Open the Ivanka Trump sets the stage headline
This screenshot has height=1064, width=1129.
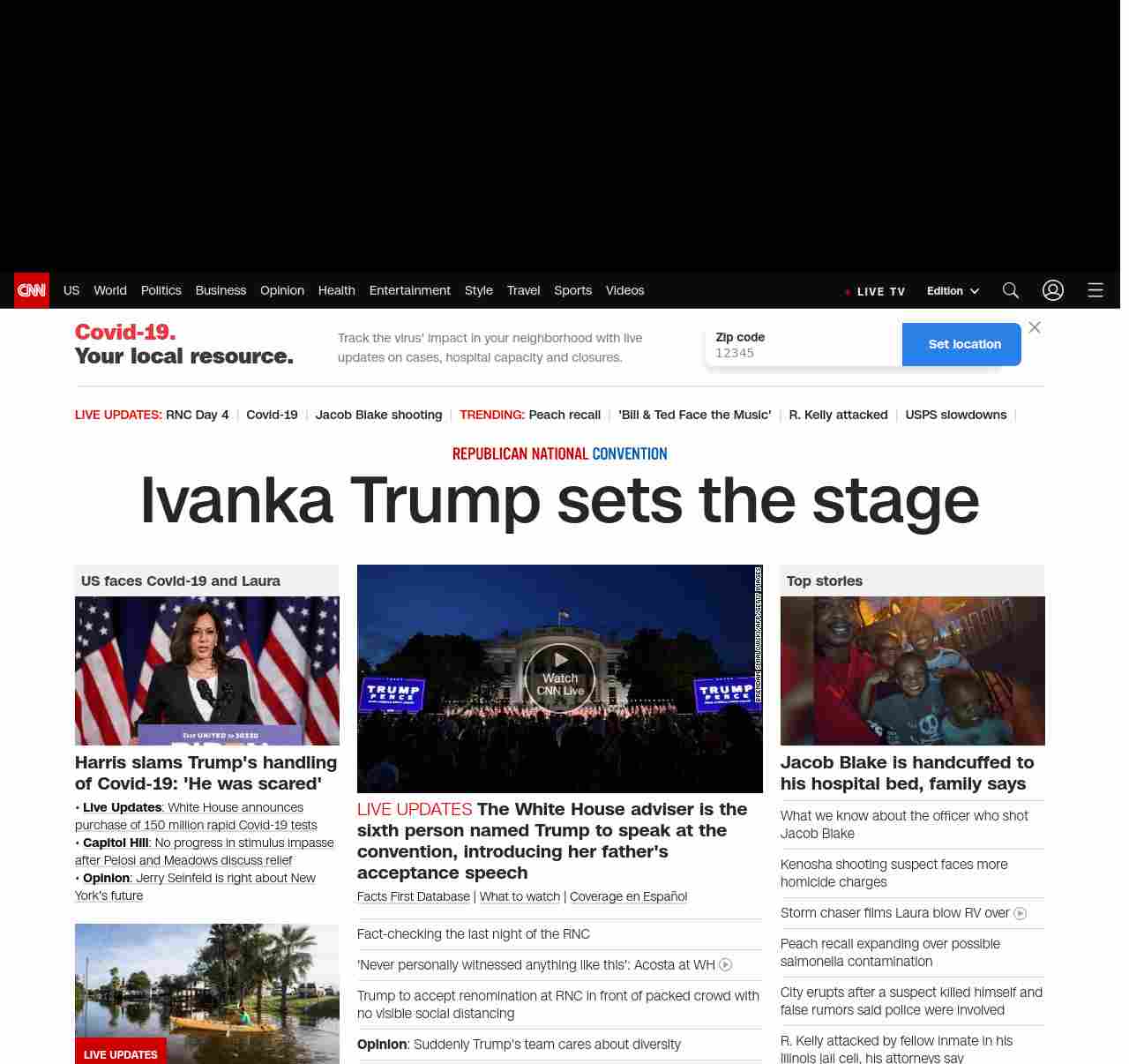[x=559, y=500]
